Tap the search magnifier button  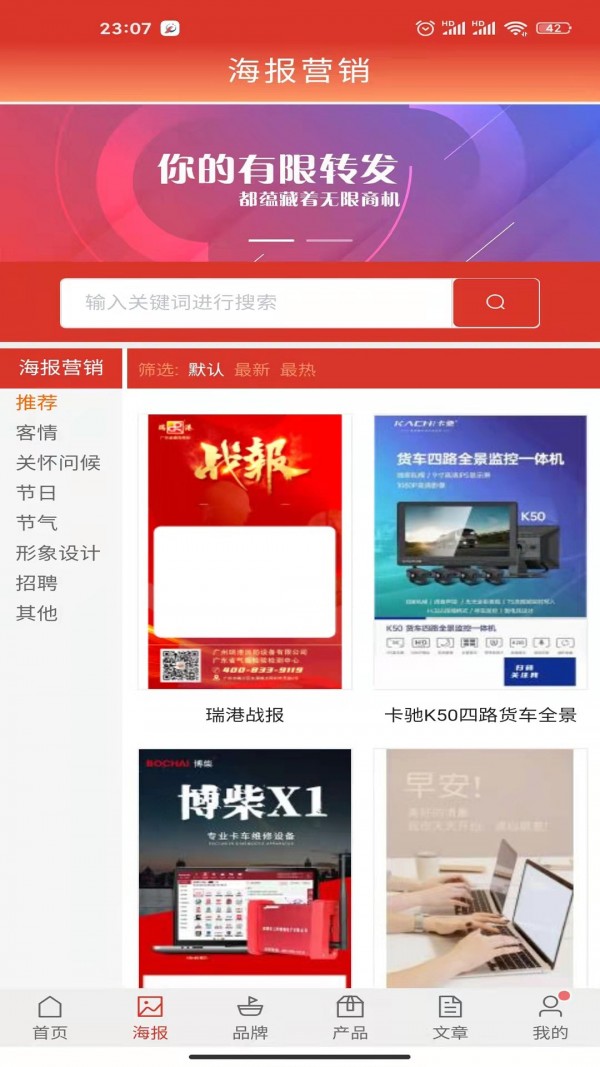496,303
